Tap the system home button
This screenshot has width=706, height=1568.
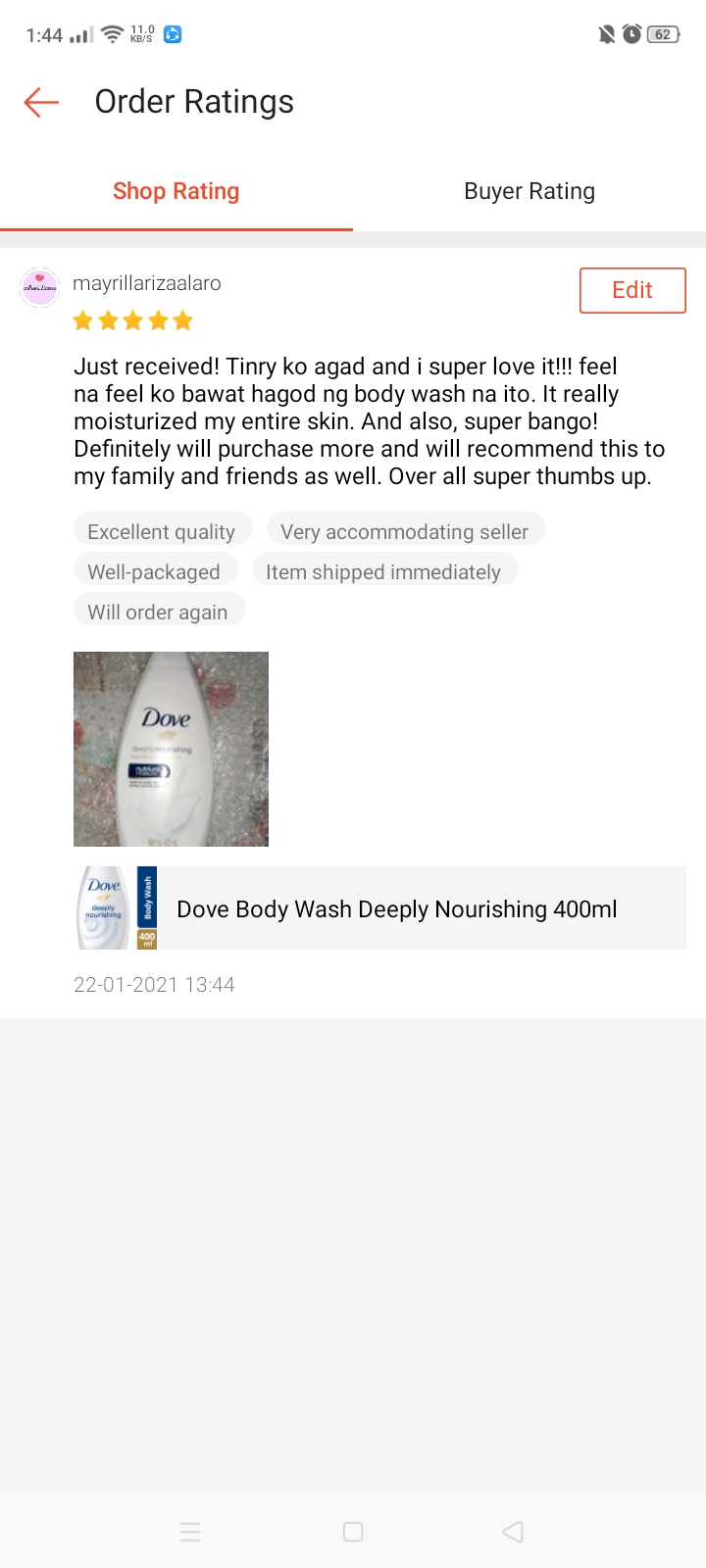pyautogui.click(x=353, y=1532)
